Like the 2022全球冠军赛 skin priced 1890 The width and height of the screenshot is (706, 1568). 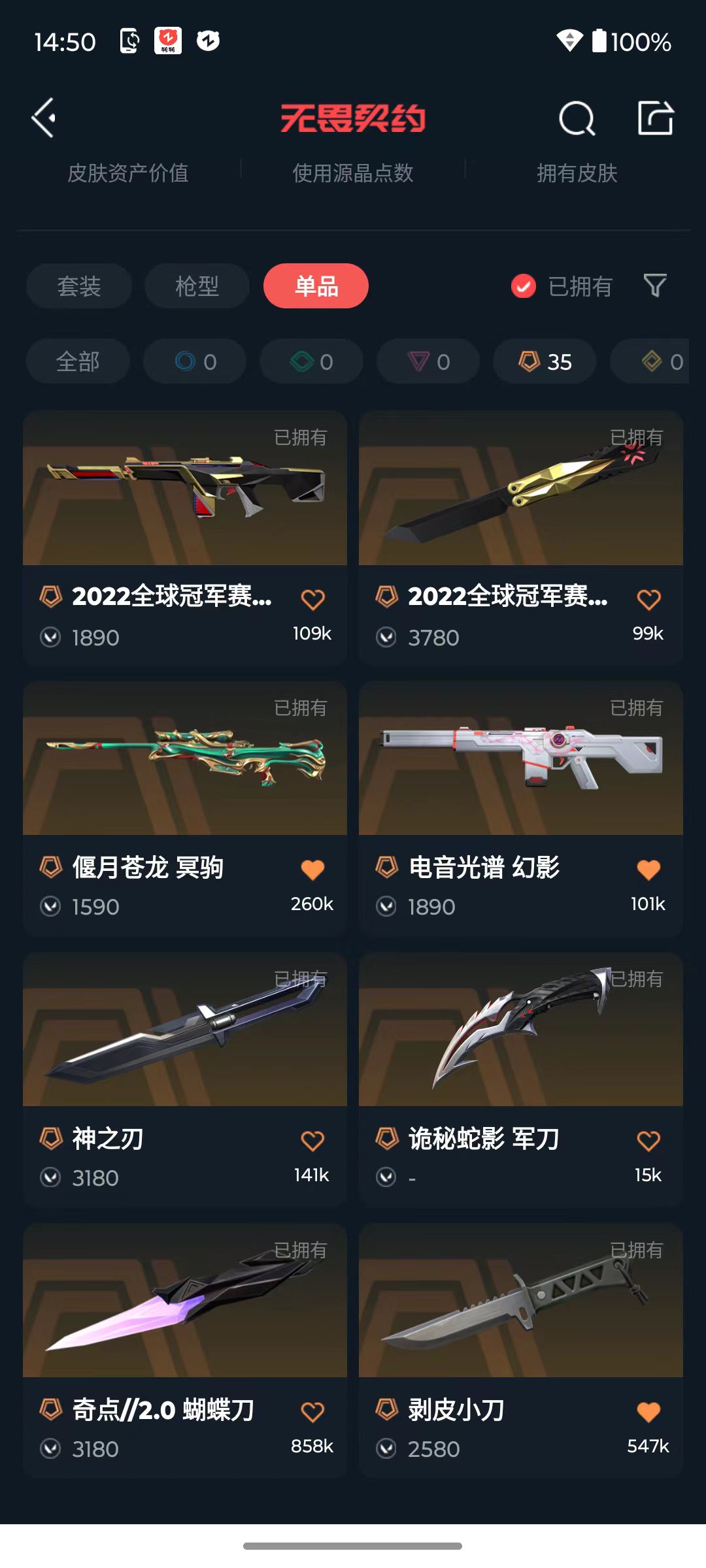(312, 599)
